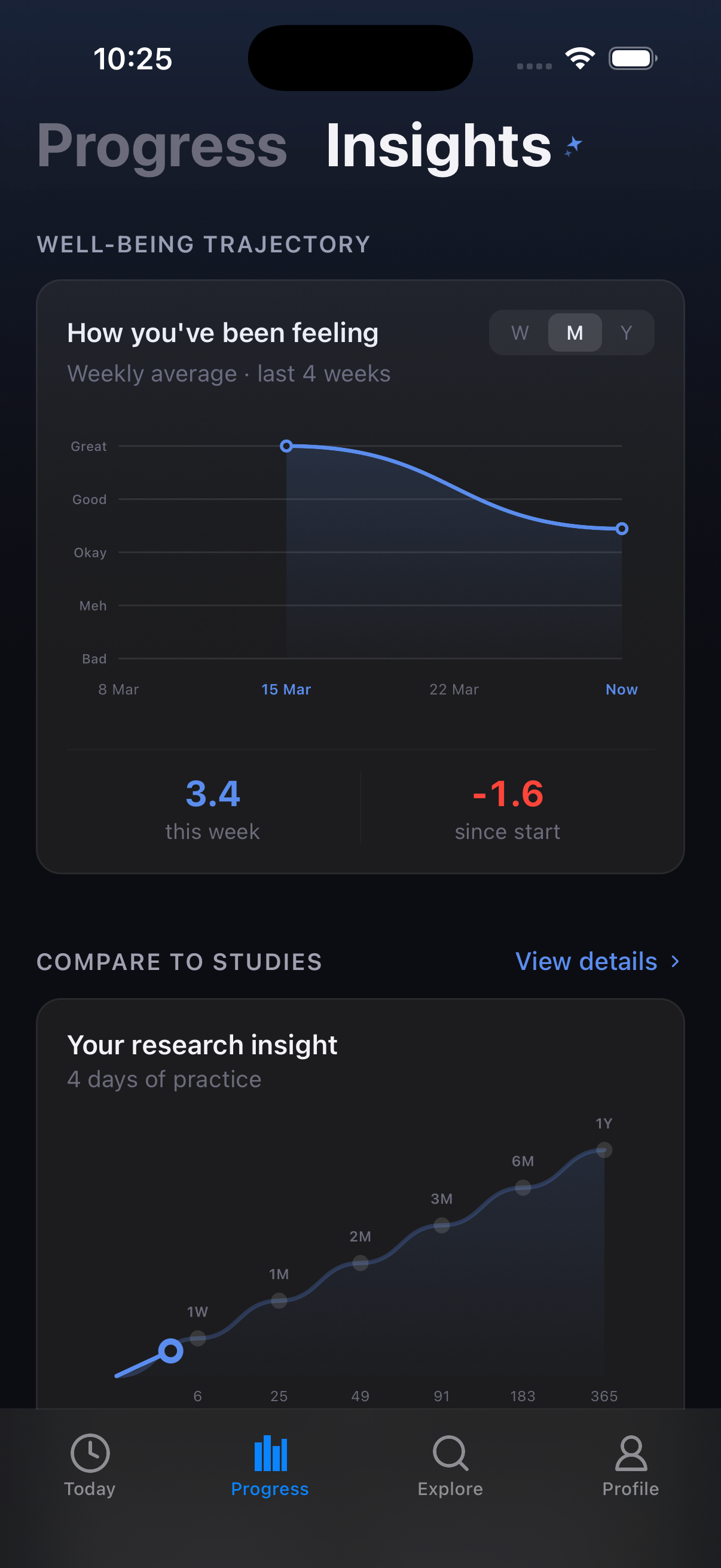This screenshot has width=721, height=1568.
Task: Open the Explore tab
Action: point(450,1466)
